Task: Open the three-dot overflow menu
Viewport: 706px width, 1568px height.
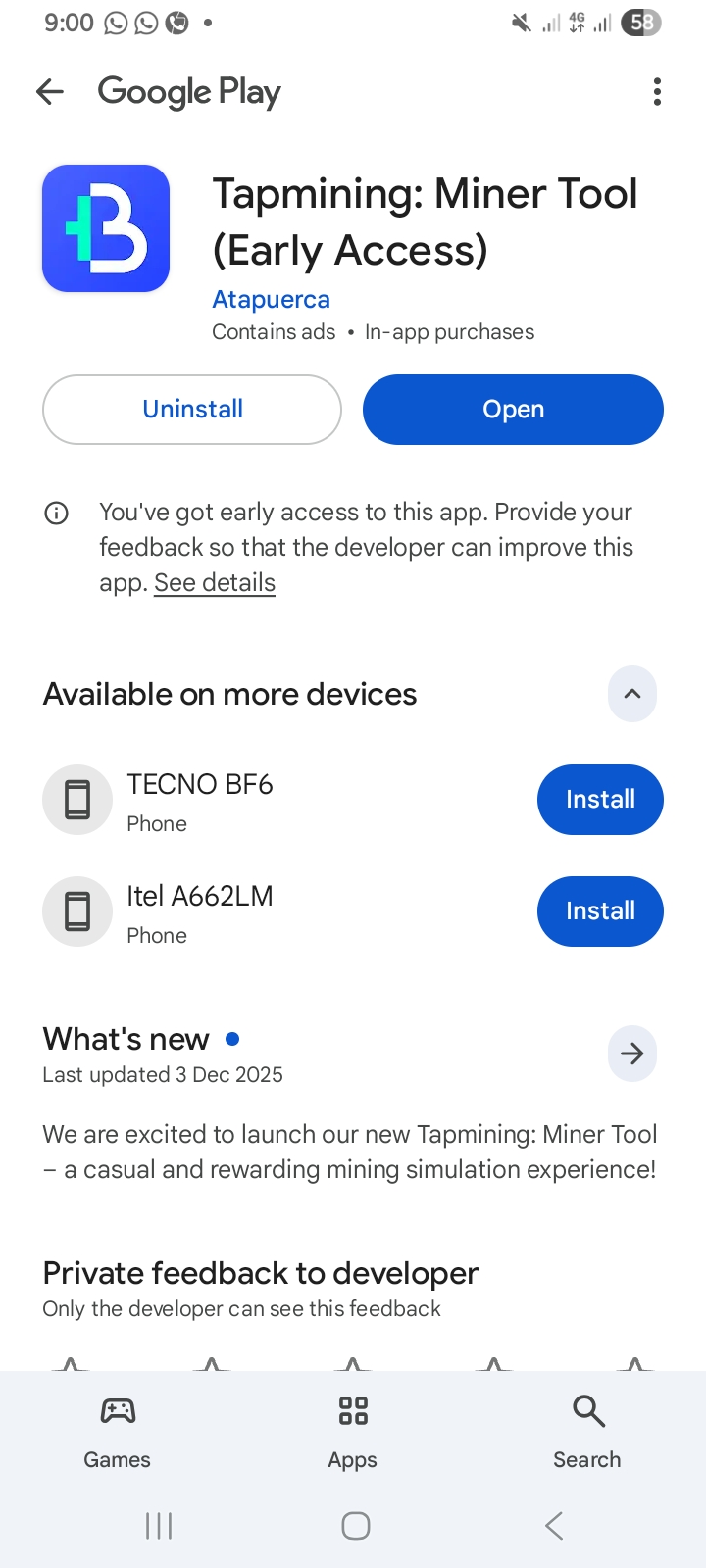Action: (657, 92)
